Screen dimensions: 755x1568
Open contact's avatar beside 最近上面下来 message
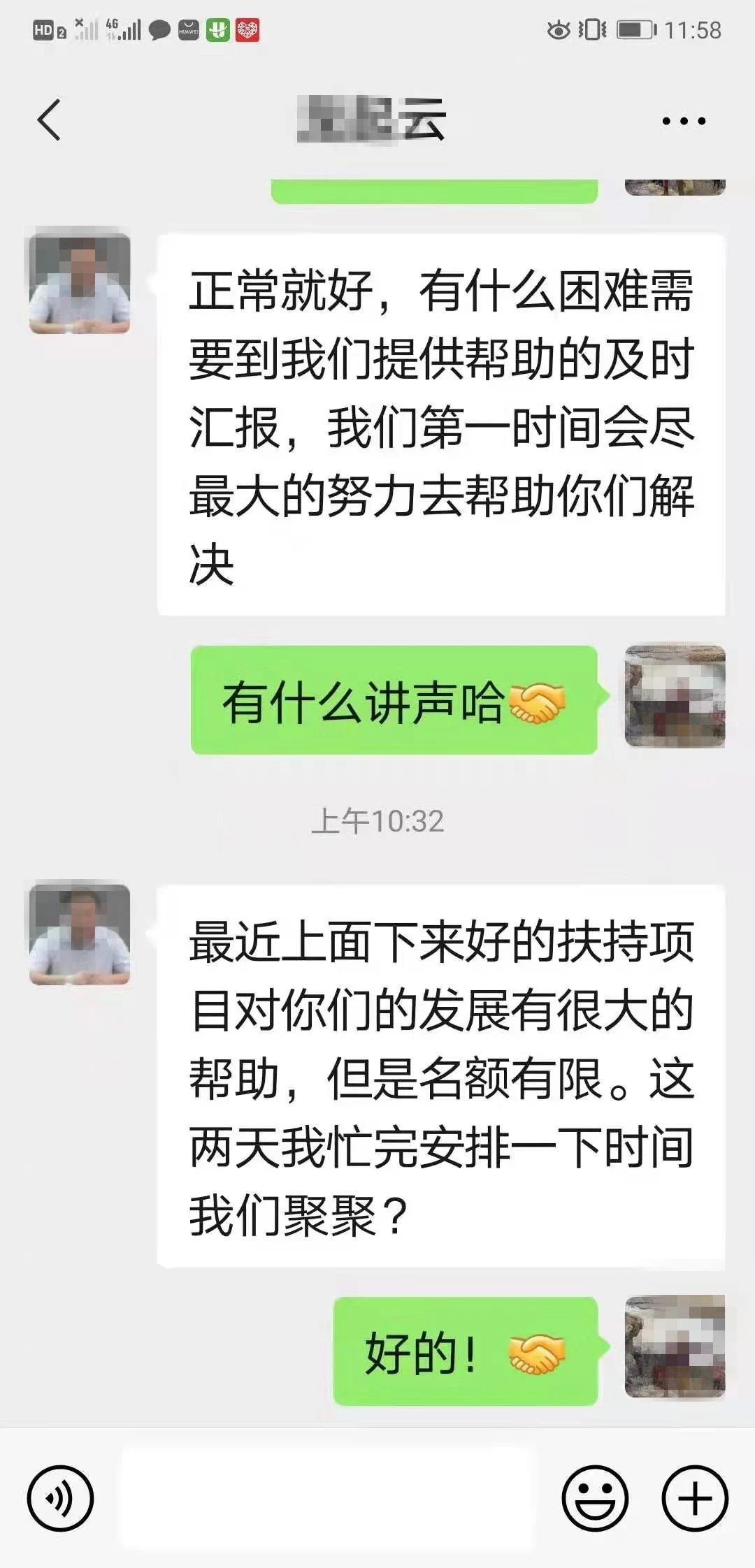(80, 934)
